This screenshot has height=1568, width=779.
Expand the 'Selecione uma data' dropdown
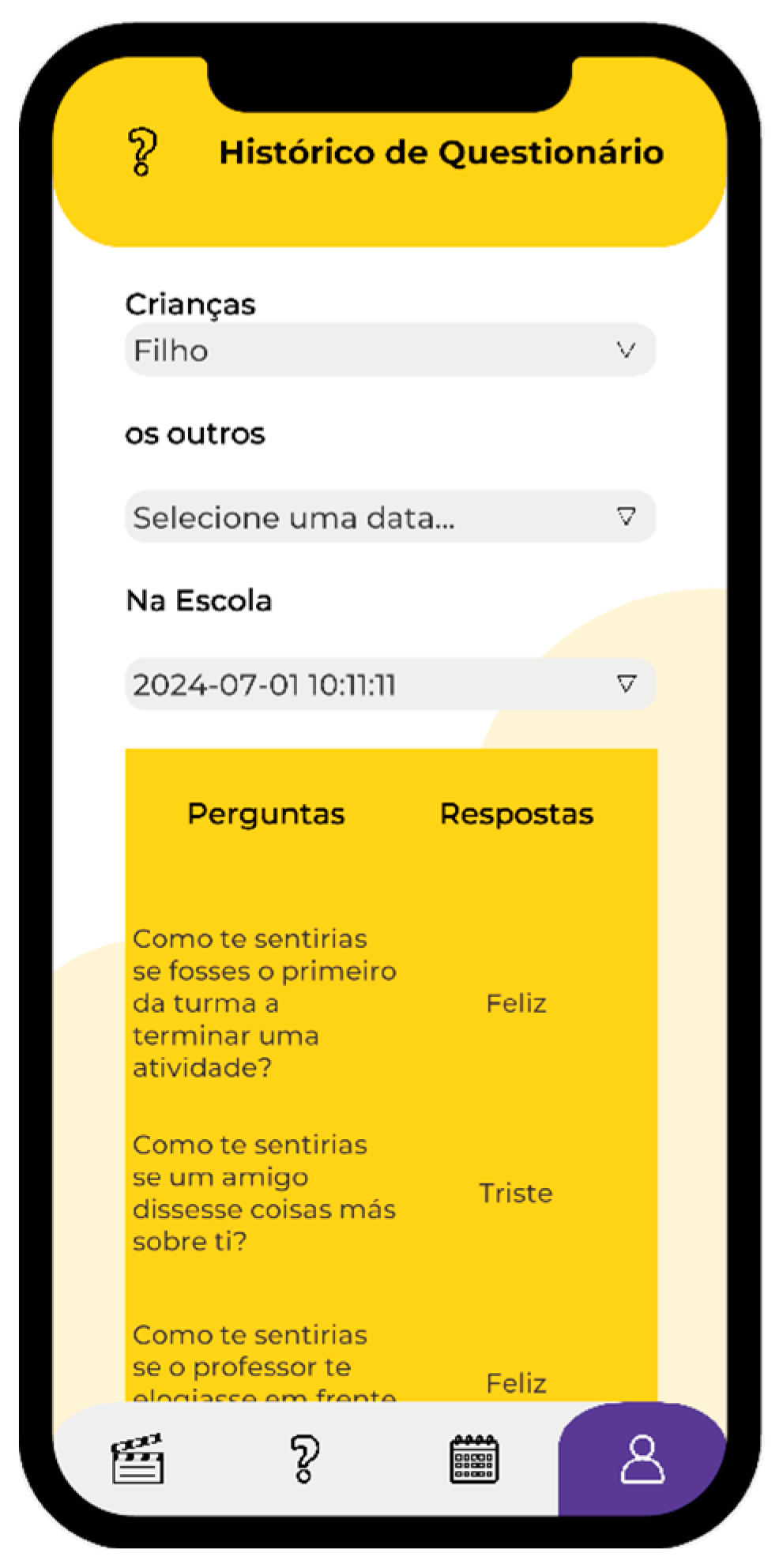(x=389, y=517)
